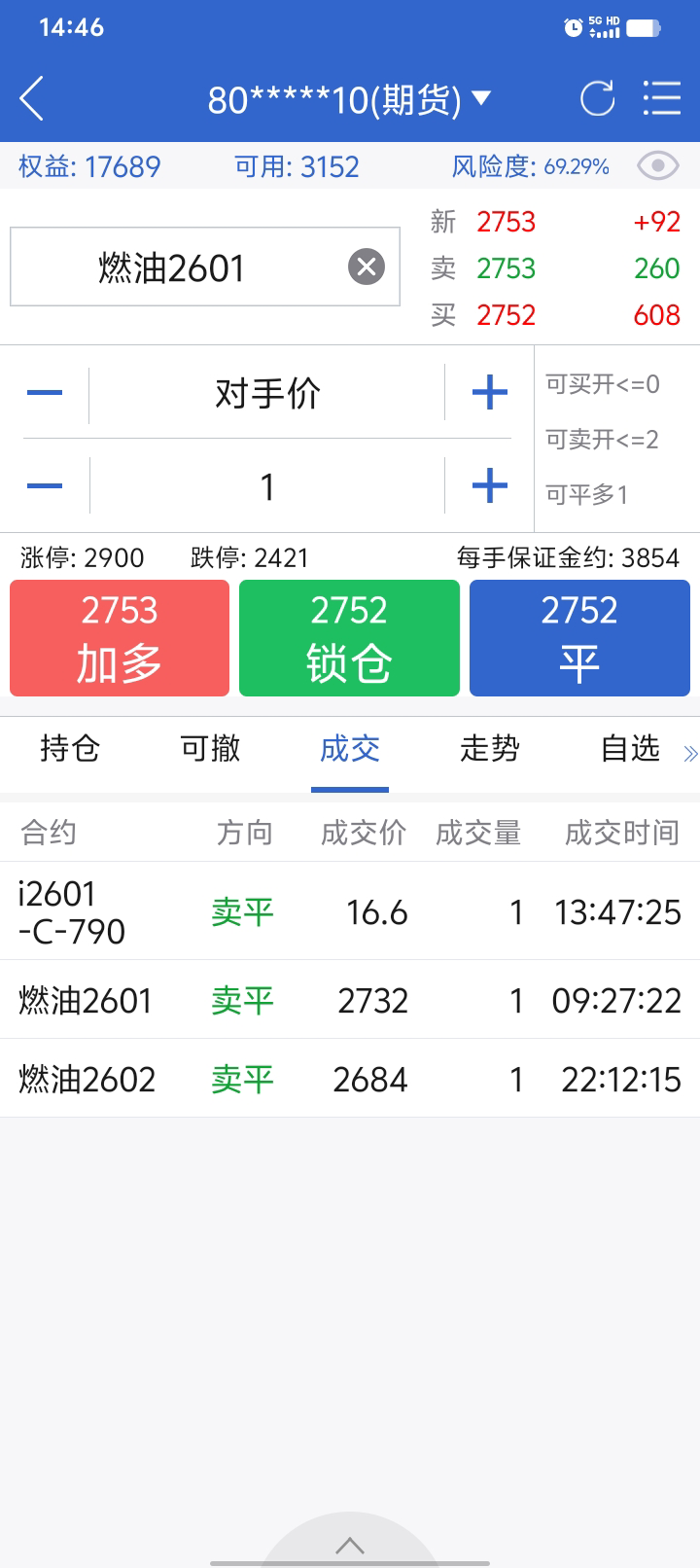Viewport: 700px width, 1568px height.
Task: Switch to the 可撤 tab
Action: point(210,748)
